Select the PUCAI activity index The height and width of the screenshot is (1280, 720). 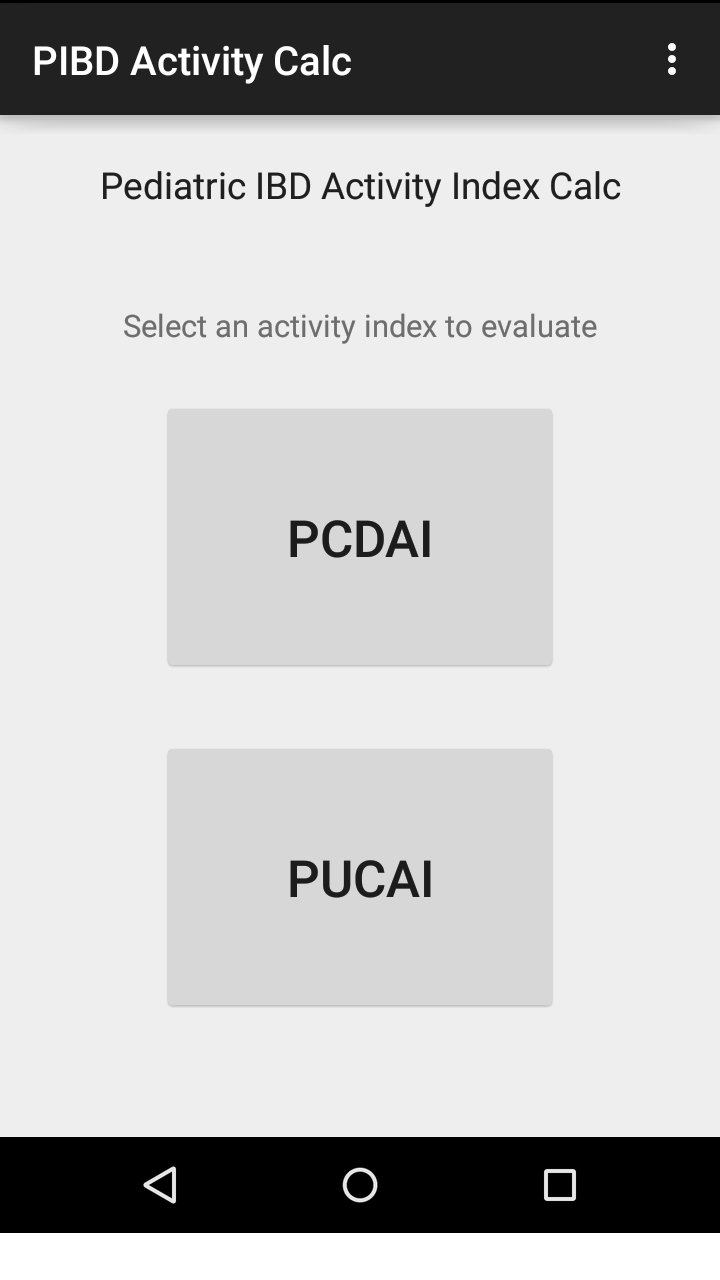pyautogui.click(x=359, y=876)
